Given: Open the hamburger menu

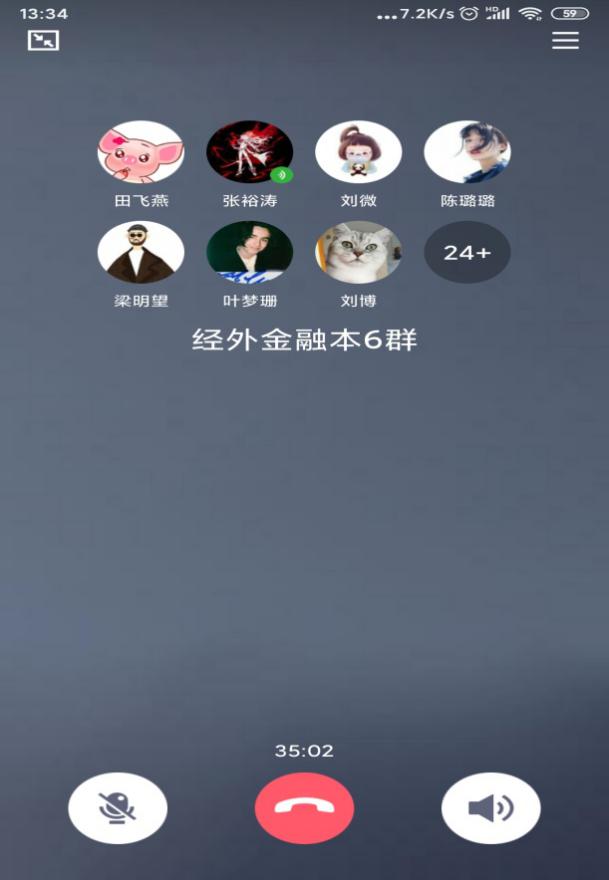Looking at the screenshot, I should pyautogui.click(x=565, y=40).
